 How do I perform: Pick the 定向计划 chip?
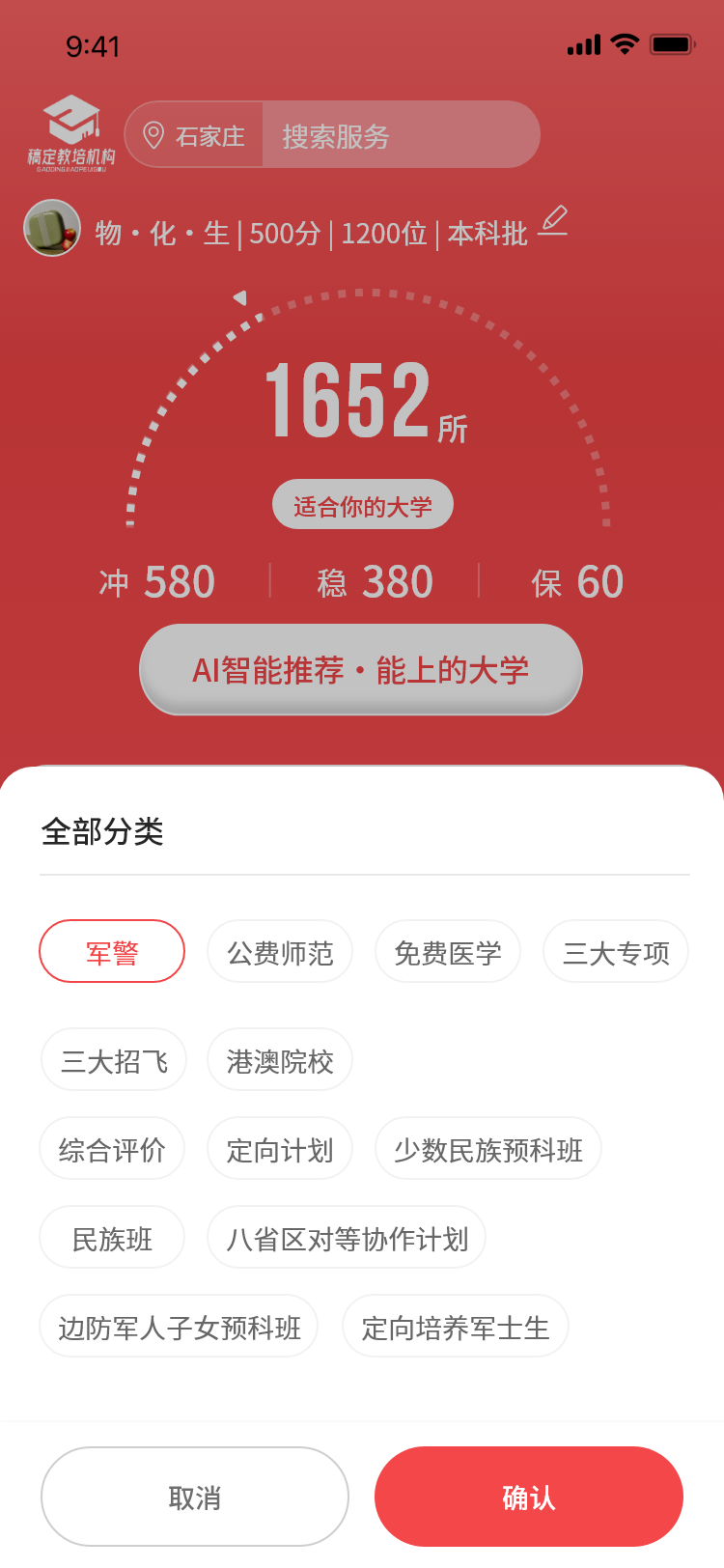(x=280, y=1149)
